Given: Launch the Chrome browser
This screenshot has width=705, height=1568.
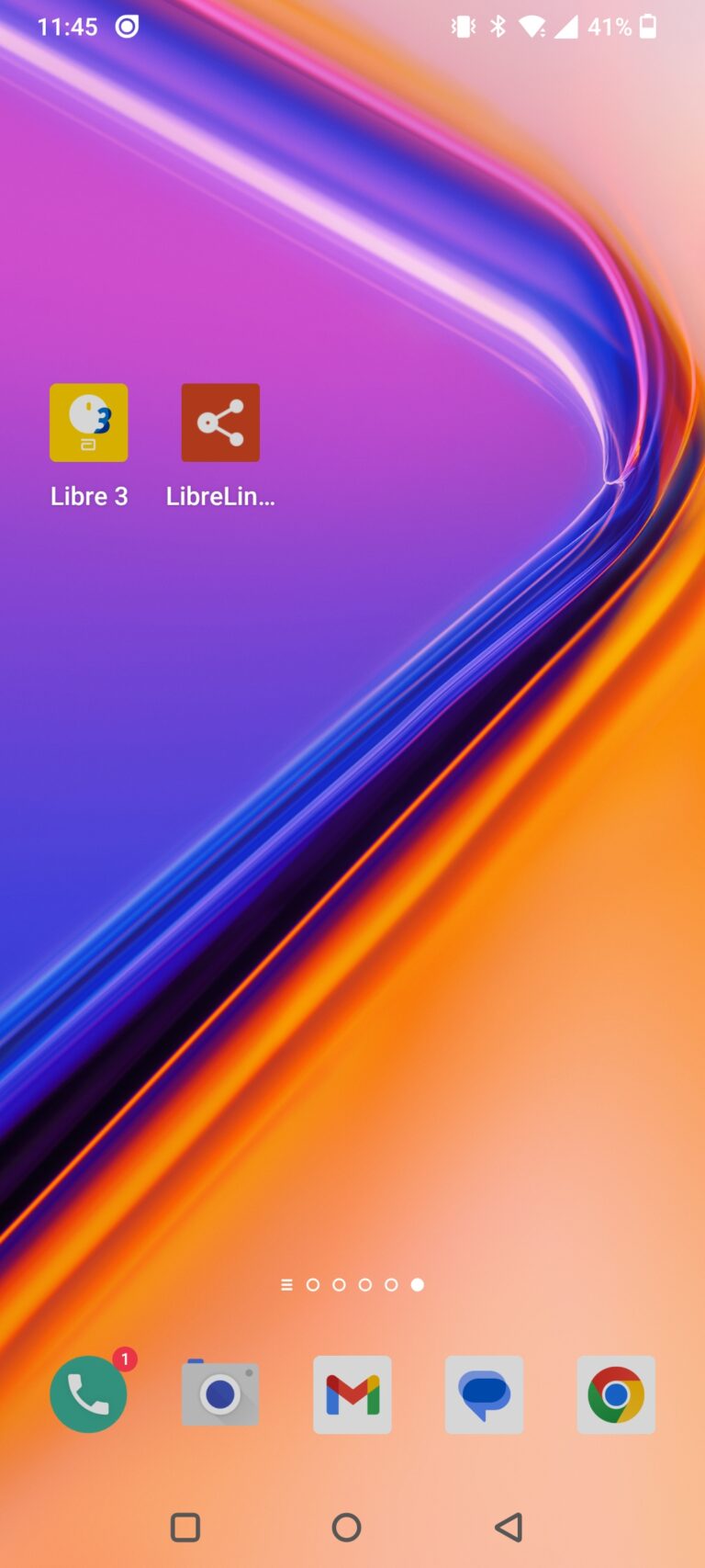Looking at the screenshot, I should [x=616, y=1394].
